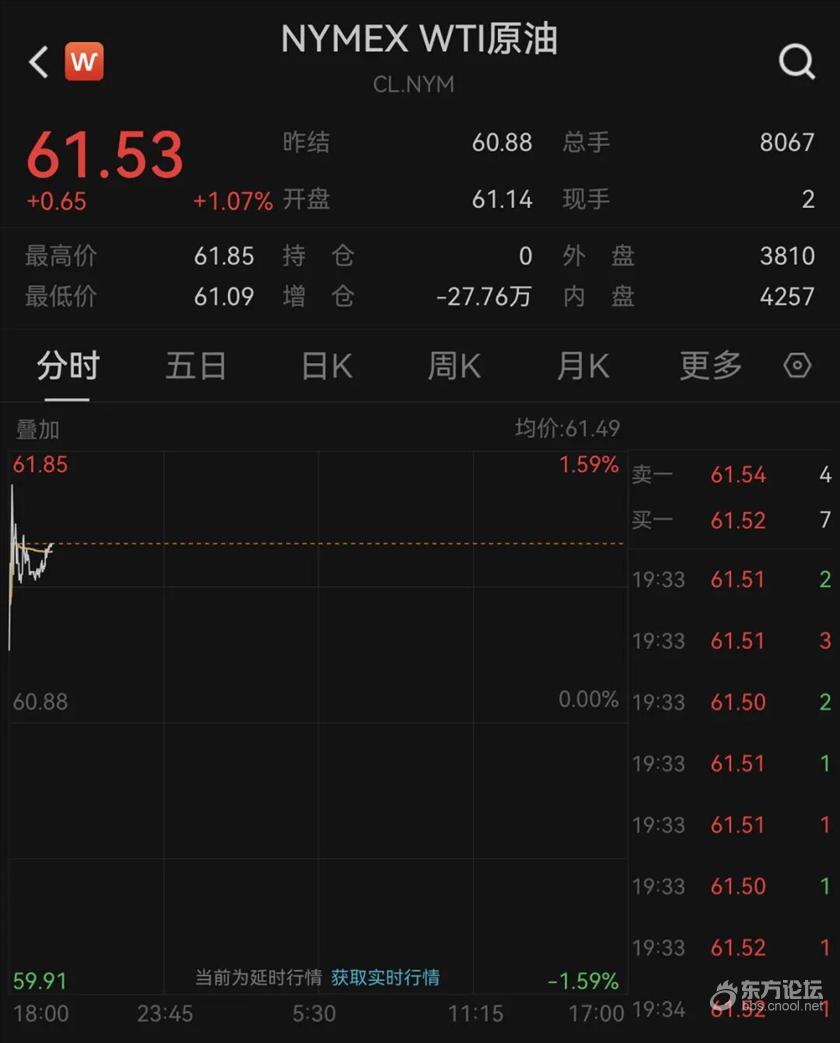Viewport: 840px width, 1043px height.
Task: Open the search magnifier icon
Action: (796, 62)
